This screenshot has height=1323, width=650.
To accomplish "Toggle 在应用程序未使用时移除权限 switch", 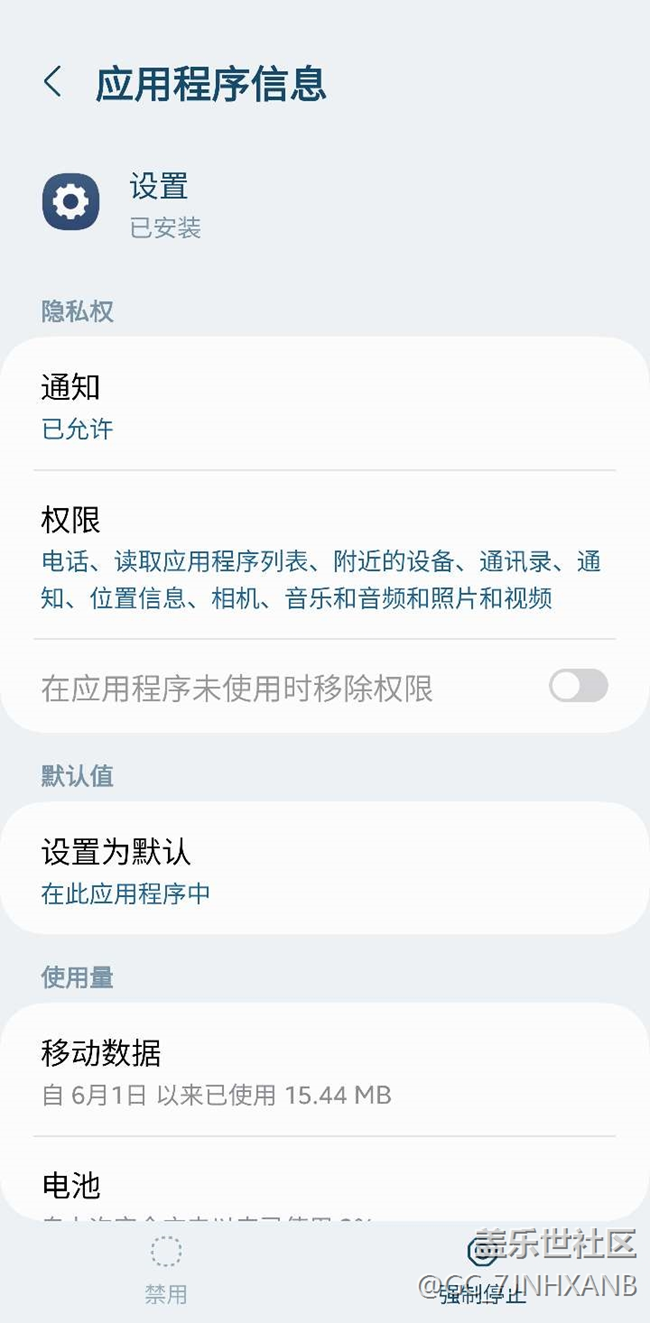I will click(578, 686).
